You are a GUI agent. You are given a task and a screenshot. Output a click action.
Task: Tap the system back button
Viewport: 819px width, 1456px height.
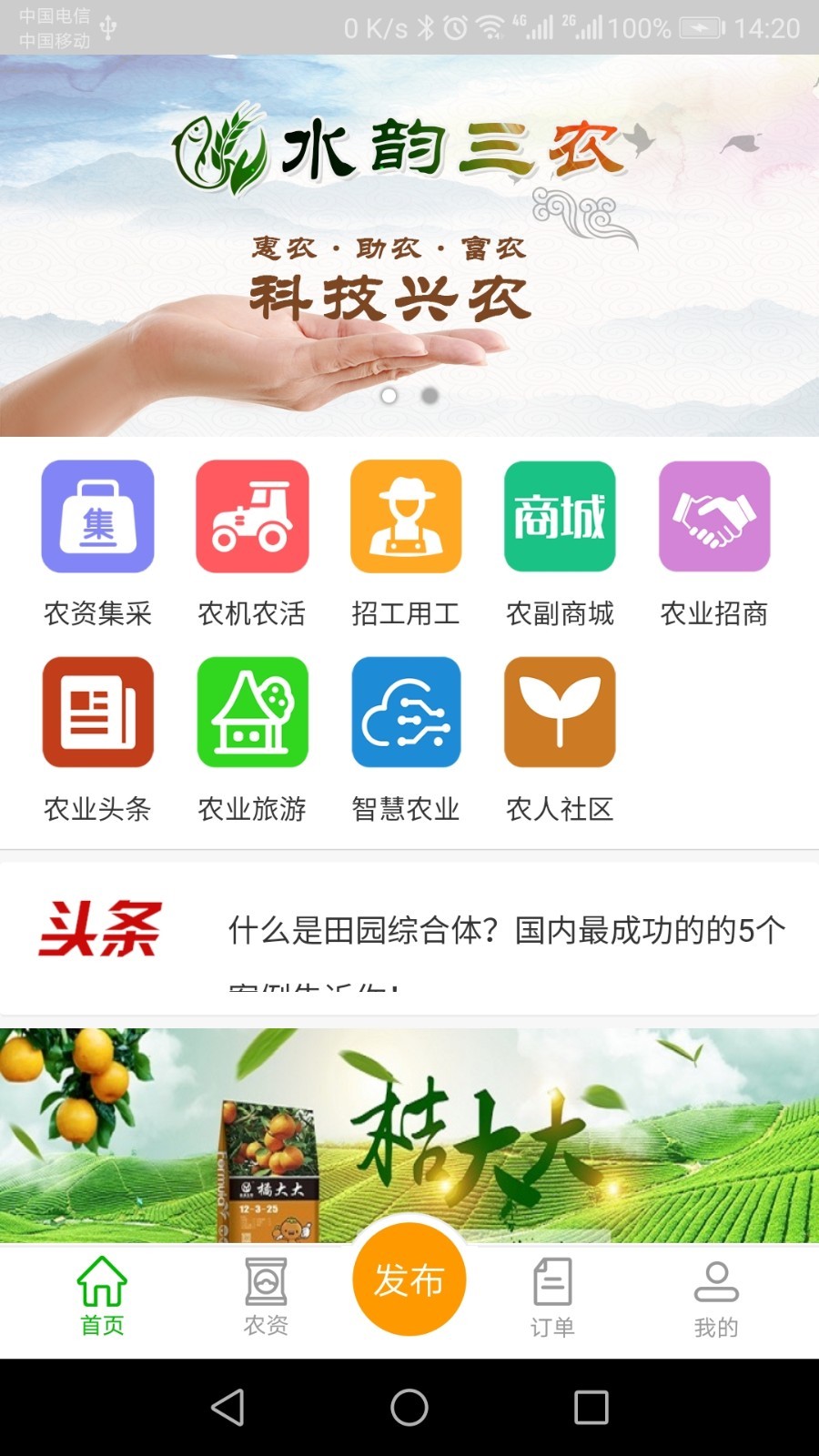pos(227,1407)
